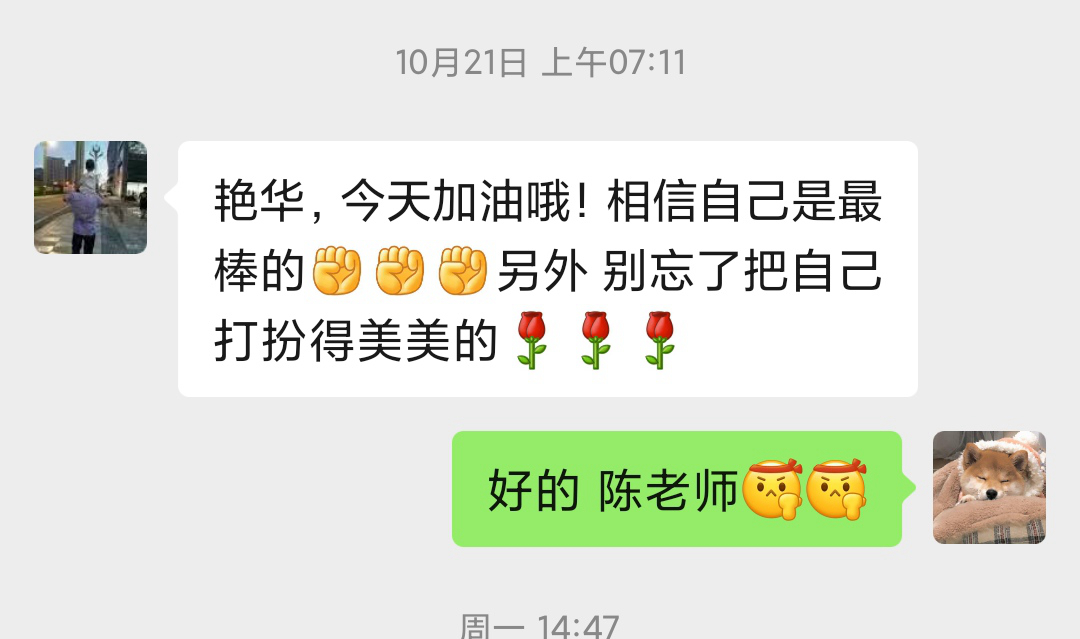Tap the Shiba dog avatar on your reply
This screenshot has width=1080, height=639.
[989, 488]
